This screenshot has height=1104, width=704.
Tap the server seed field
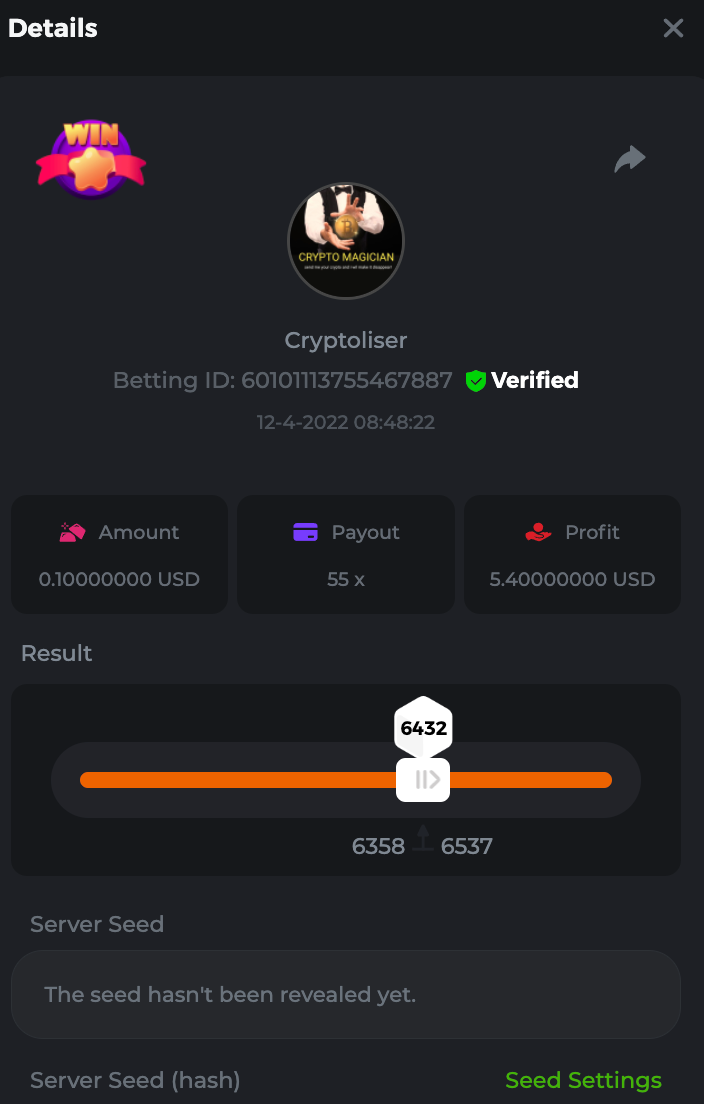click(x=346, y=994)
